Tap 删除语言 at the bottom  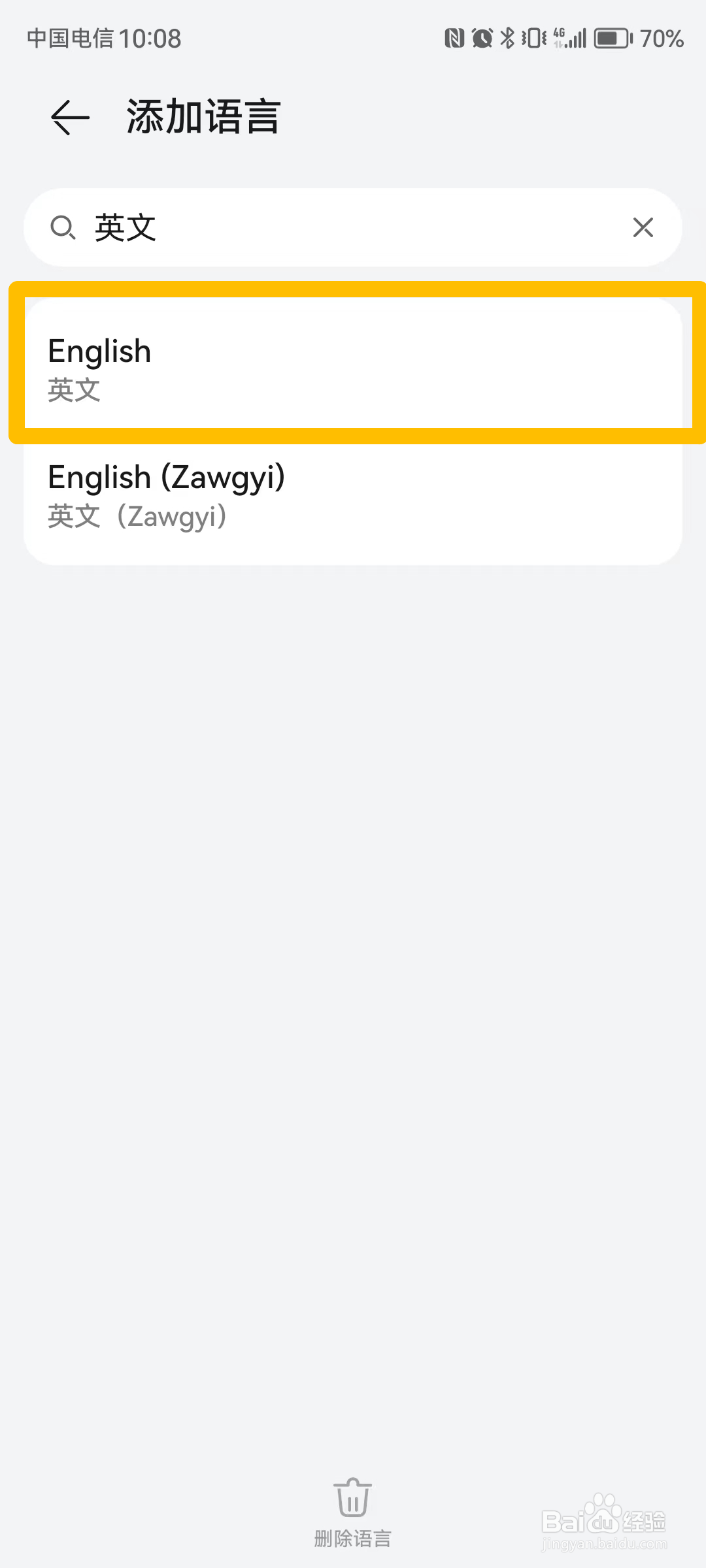[352, 1539]
